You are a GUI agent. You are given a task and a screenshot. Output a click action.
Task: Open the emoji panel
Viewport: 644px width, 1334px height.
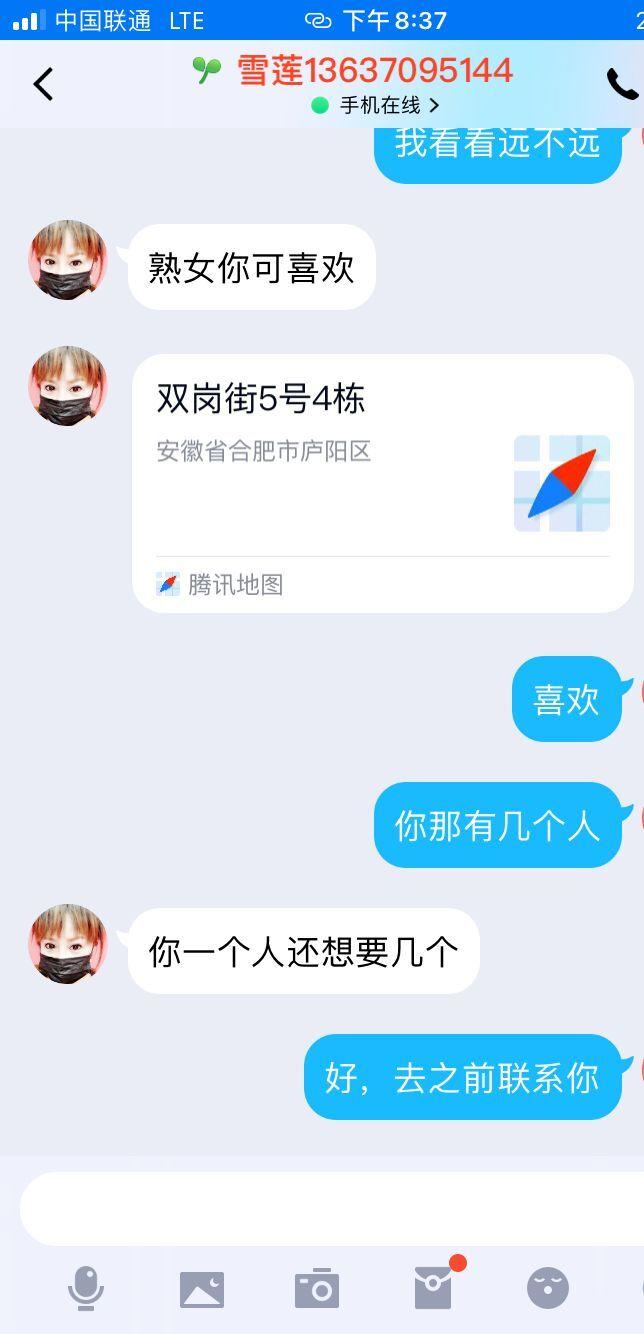(547, 1289)
